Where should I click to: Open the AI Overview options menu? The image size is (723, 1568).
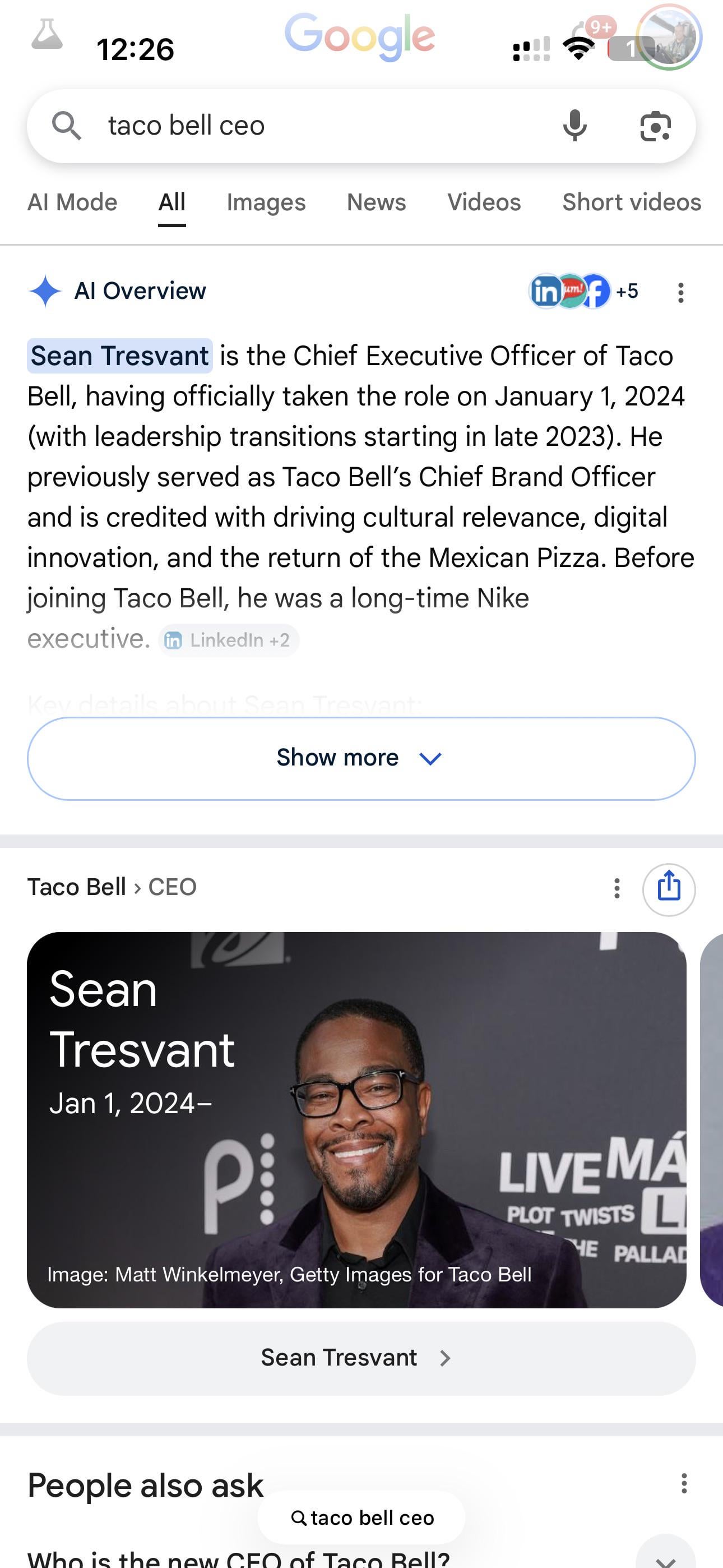pos(680,293)
